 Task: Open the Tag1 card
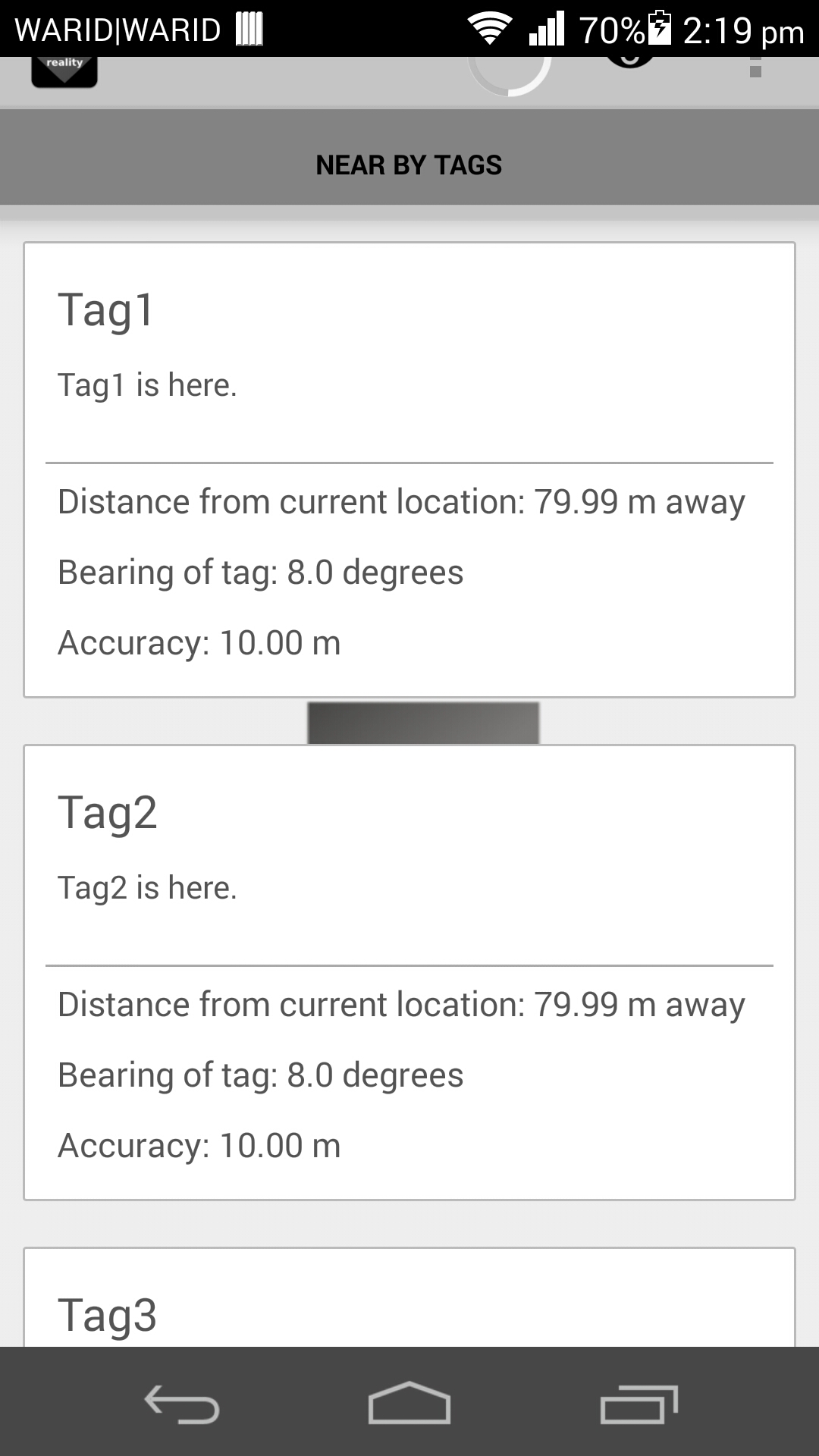[409, 469]
